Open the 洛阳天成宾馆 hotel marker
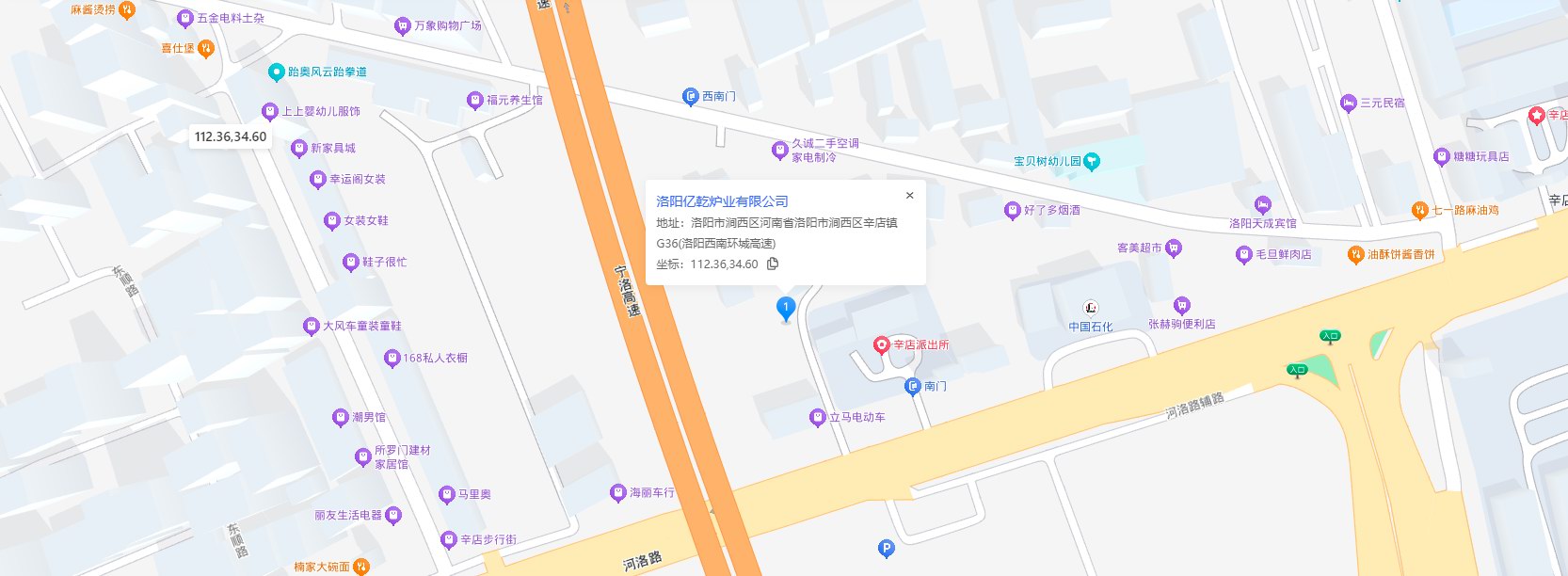 1262,205
